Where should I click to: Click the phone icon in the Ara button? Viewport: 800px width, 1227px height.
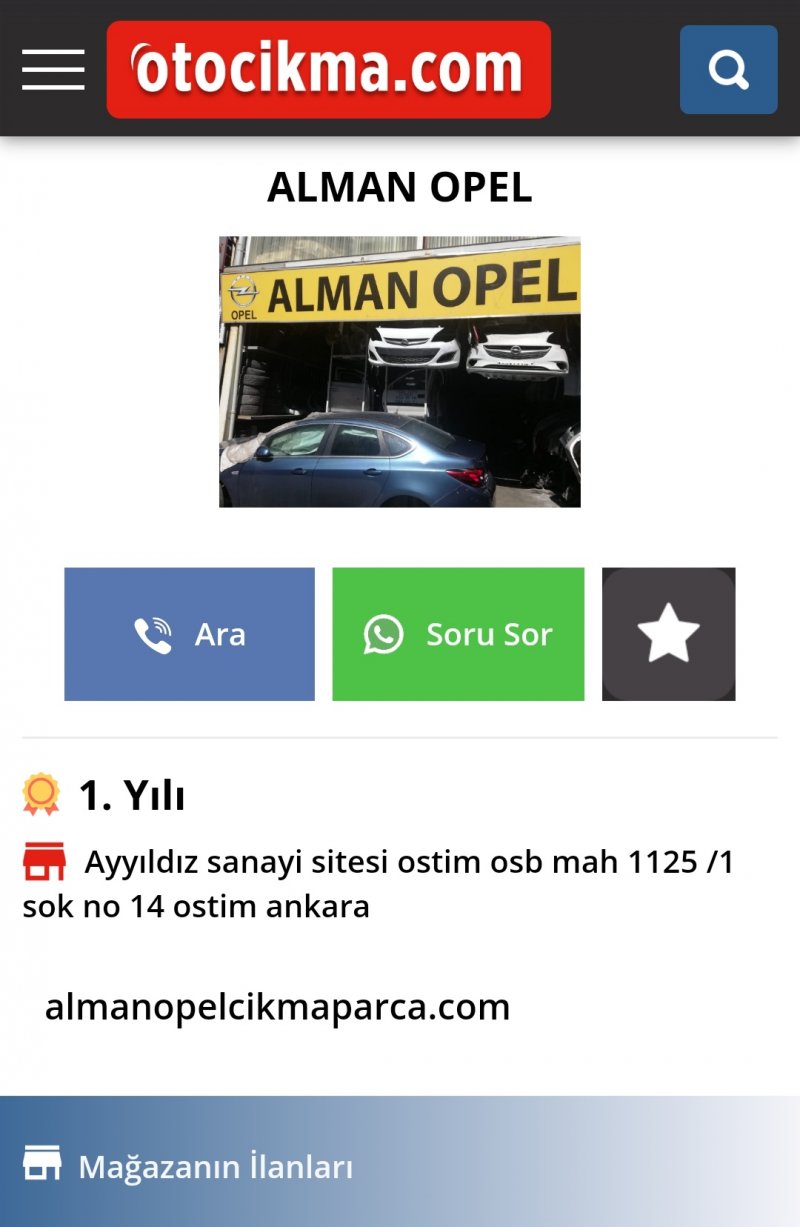click(x=150, y=632)
